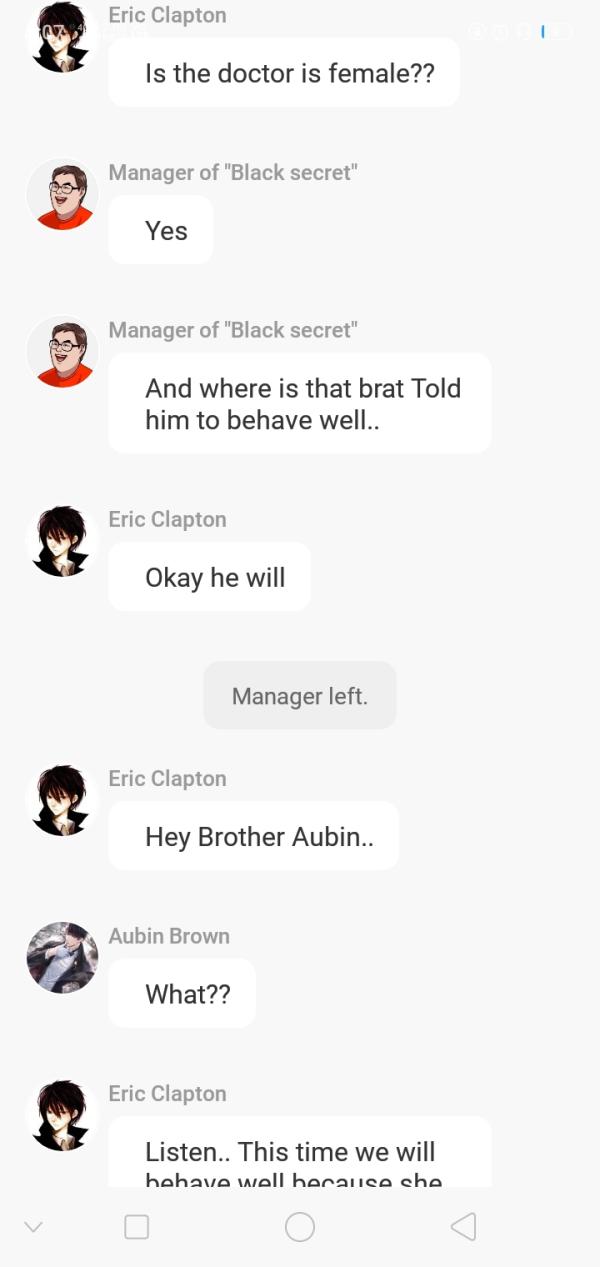Screen dimensions: 600x1267
Task: Open recent apps with the square button
Action: (x=137, y=1227)
